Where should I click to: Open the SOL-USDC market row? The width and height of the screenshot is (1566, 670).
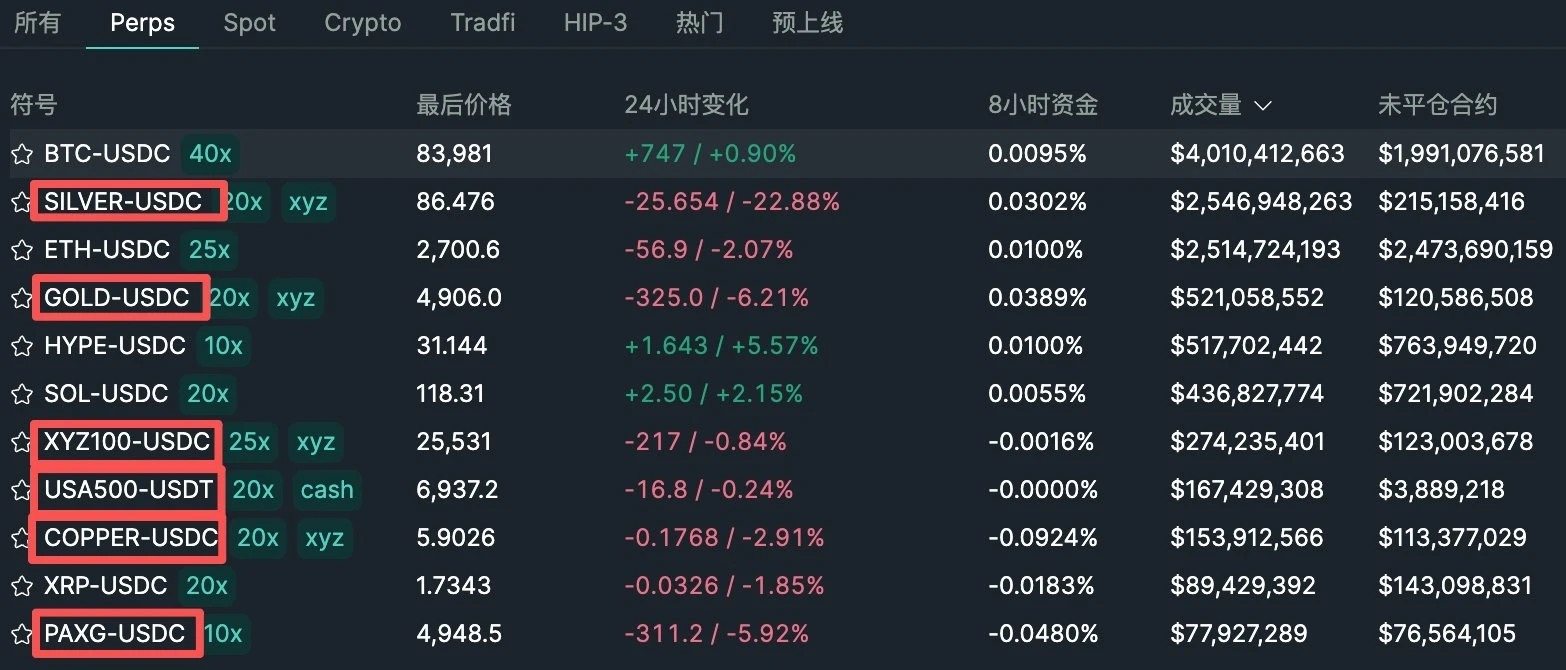106,394
